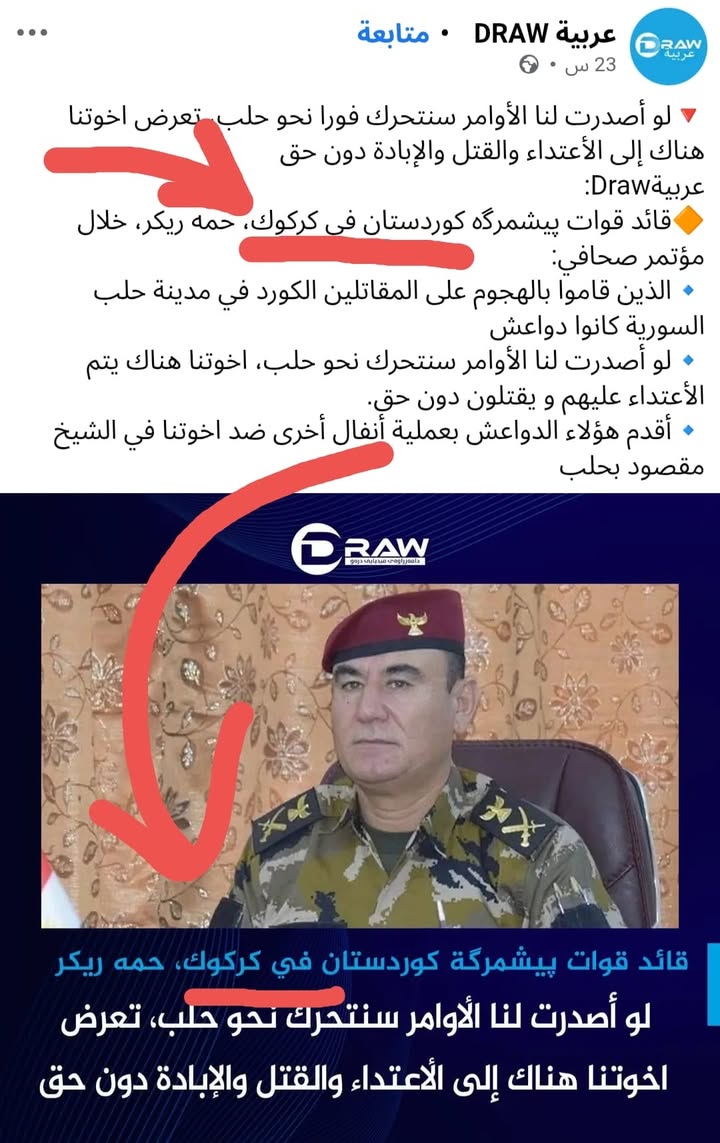The width and height of the screenshot is (720, 1143).
Task: Click the DRAW watermark logo on the image
Action: click(x=362, y=549)
